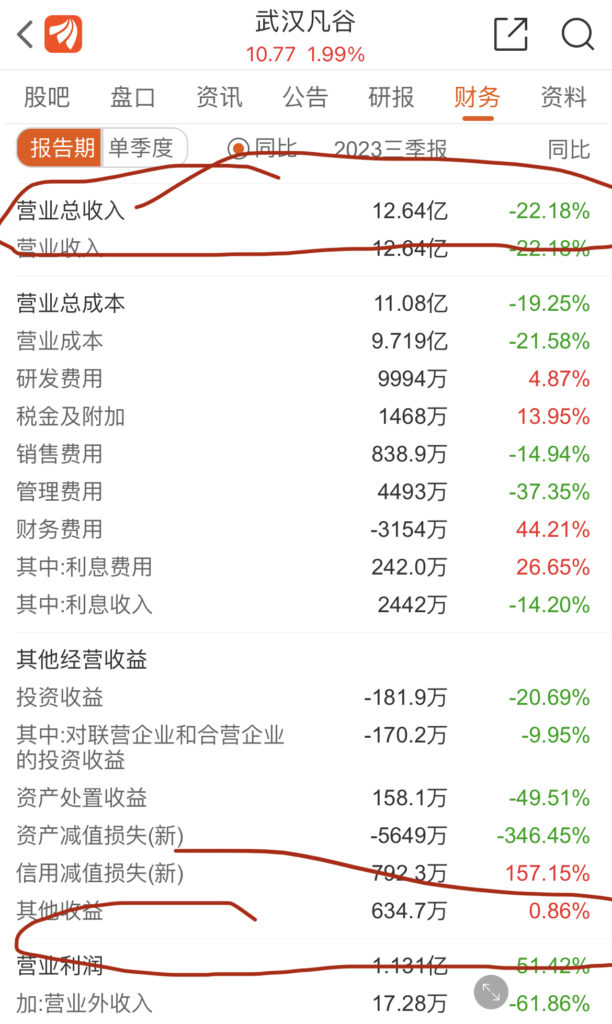Tap the orange app logo icon
This screenshot has width=612, height=1024.
[x=63, y=34]
